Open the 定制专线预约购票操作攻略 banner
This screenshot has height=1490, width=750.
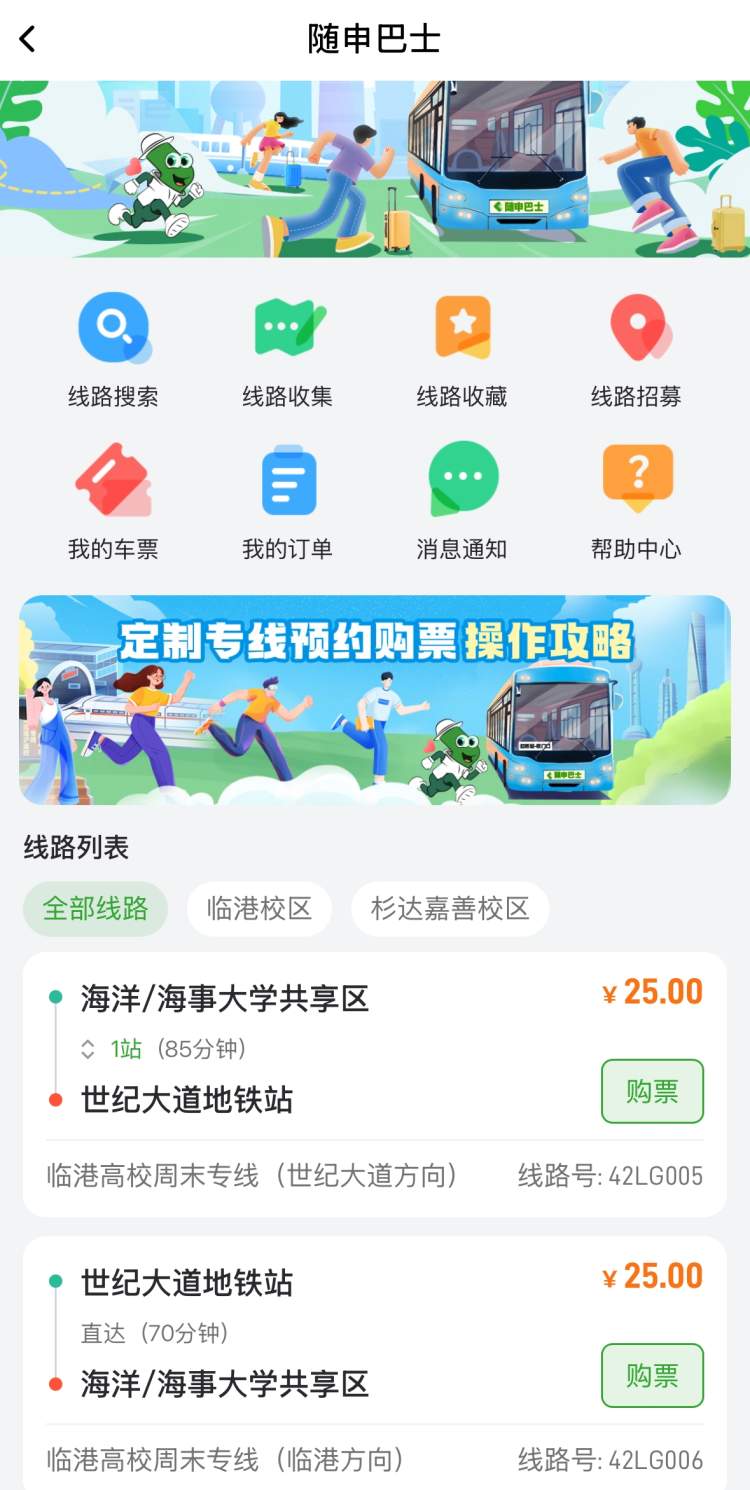coord(375,700)
